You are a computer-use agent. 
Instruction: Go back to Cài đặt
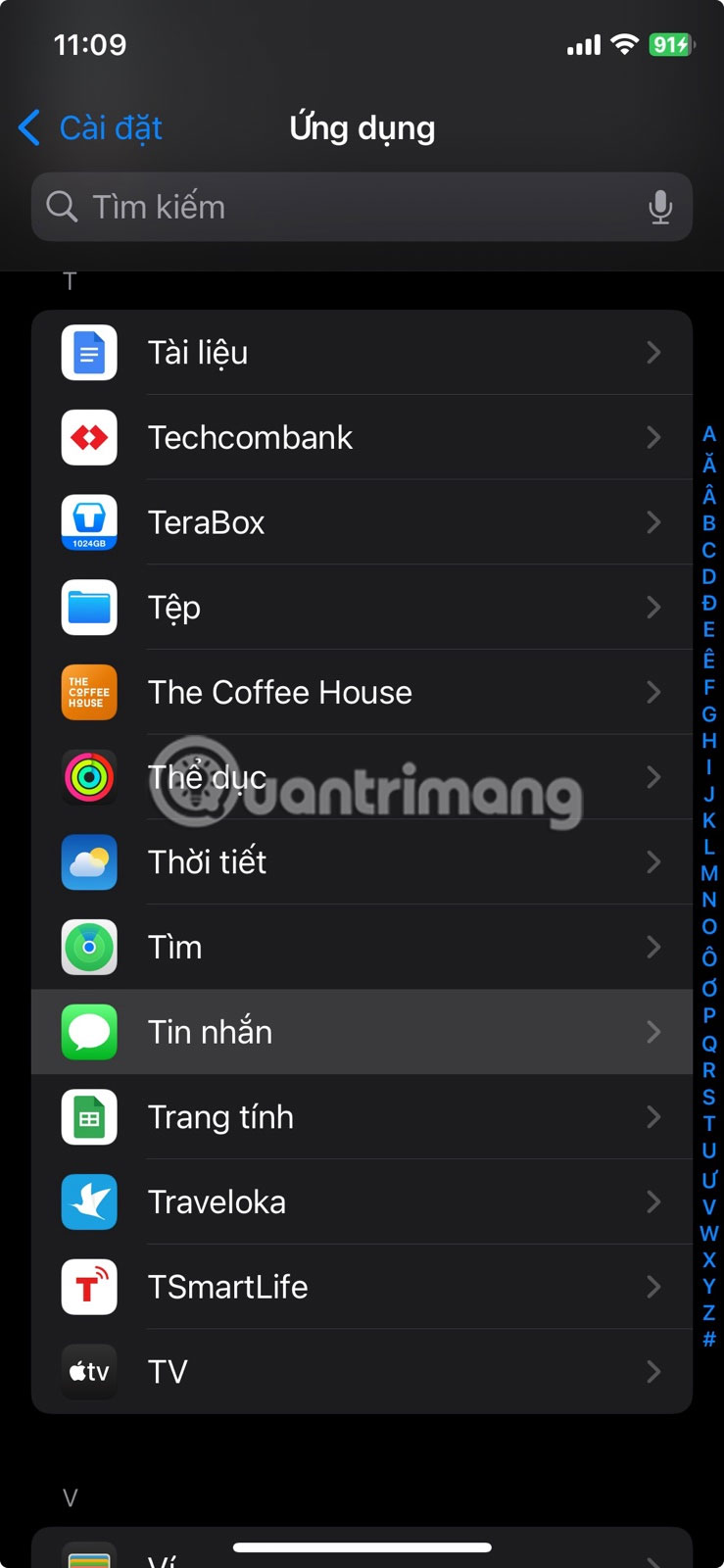(x=90, y=128)
